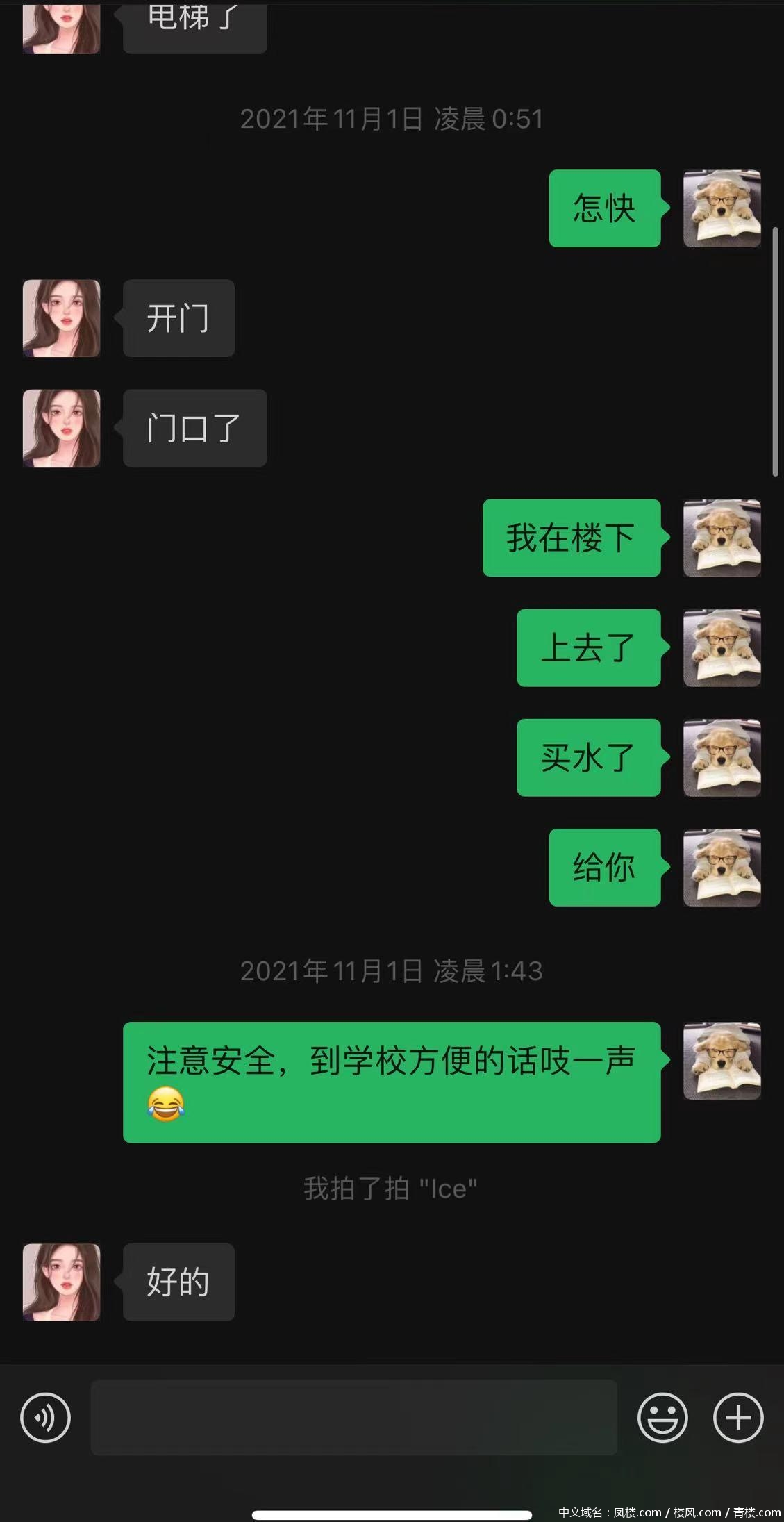Open the emoji sticker panel
Image resolution: width=784 pixels, height=1522 pixels.
662,1418
